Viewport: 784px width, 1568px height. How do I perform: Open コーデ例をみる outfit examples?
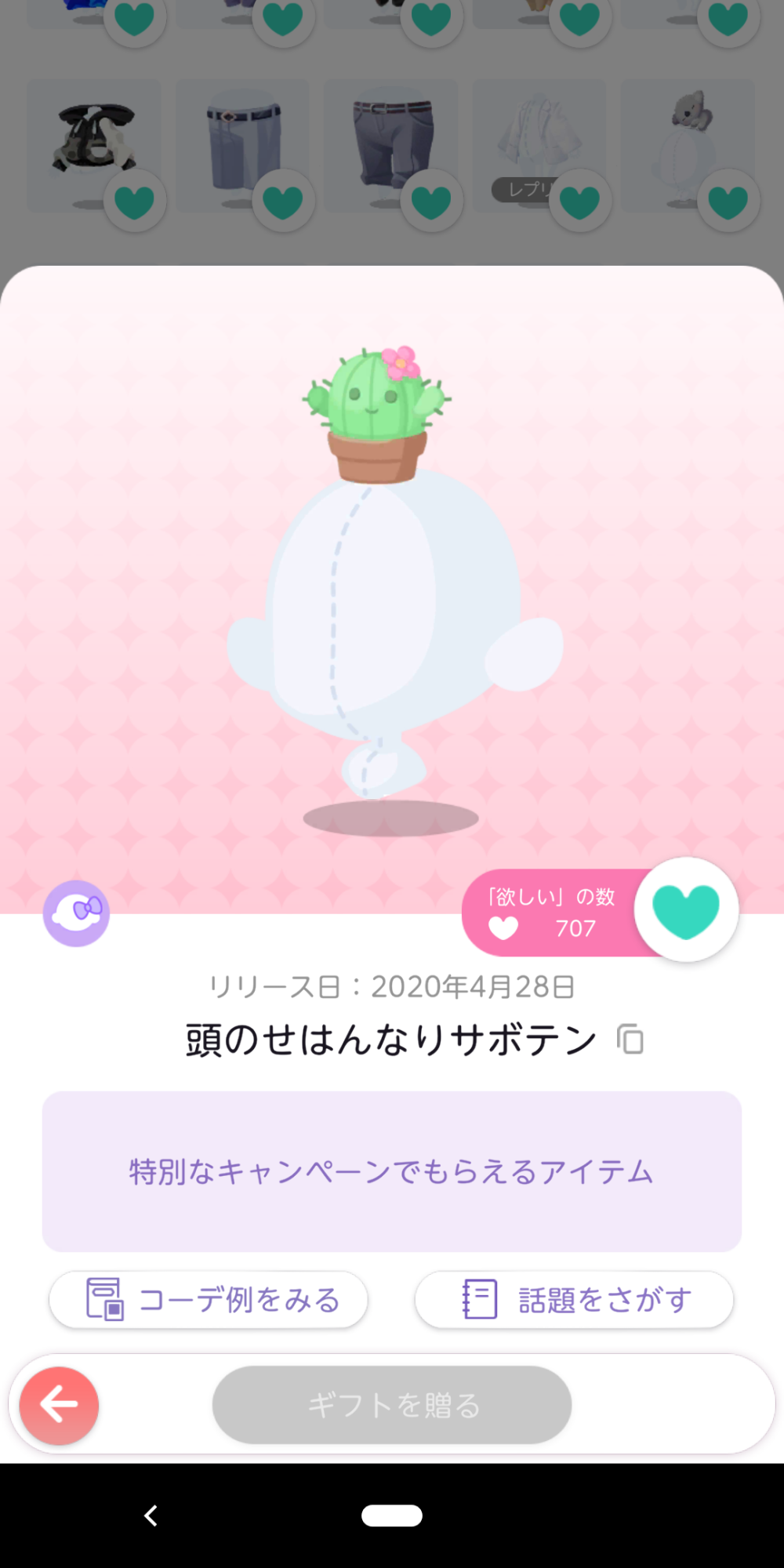[x=209, y=1300]
